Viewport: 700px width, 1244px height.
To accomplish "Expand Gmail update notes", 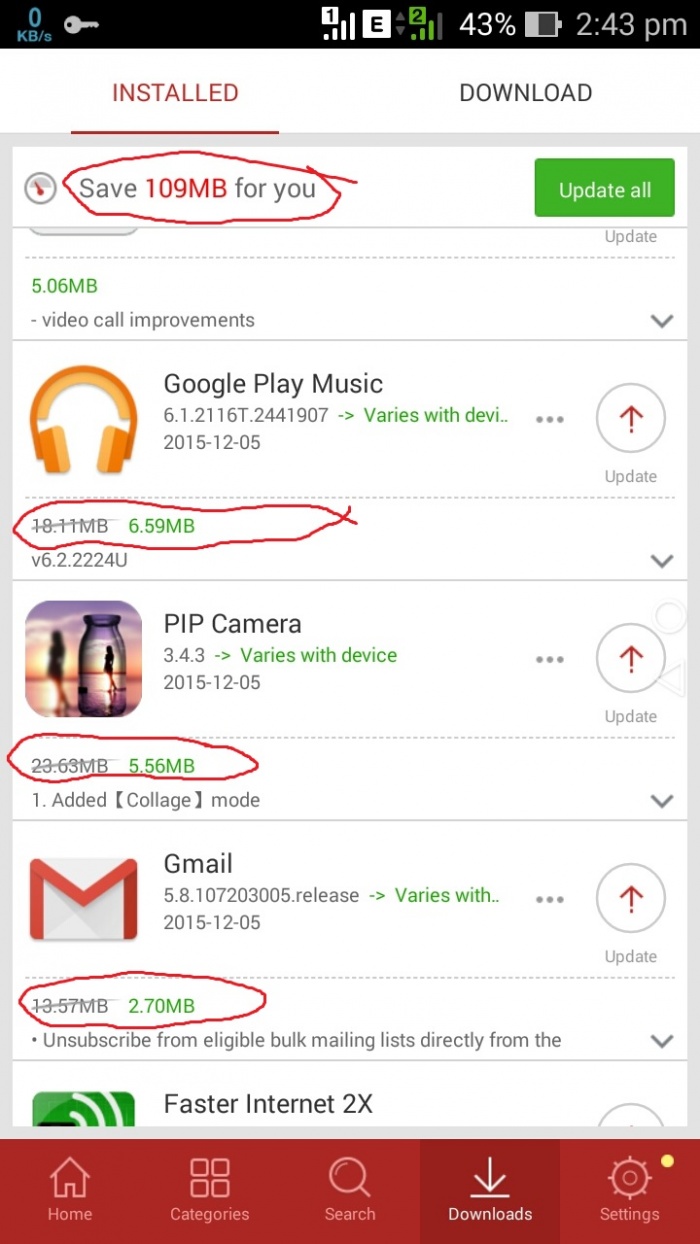I will click(x=661, y=1041).
